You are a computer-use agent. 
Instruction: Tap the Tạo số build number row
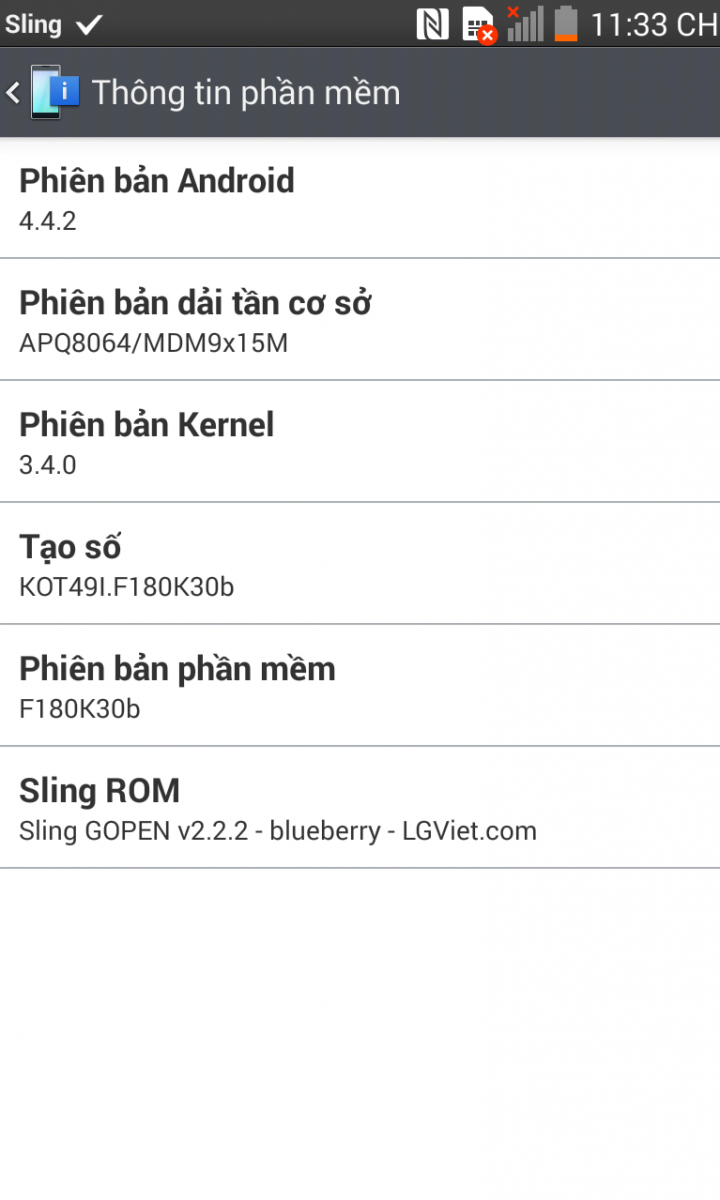[x=360, y=565]
